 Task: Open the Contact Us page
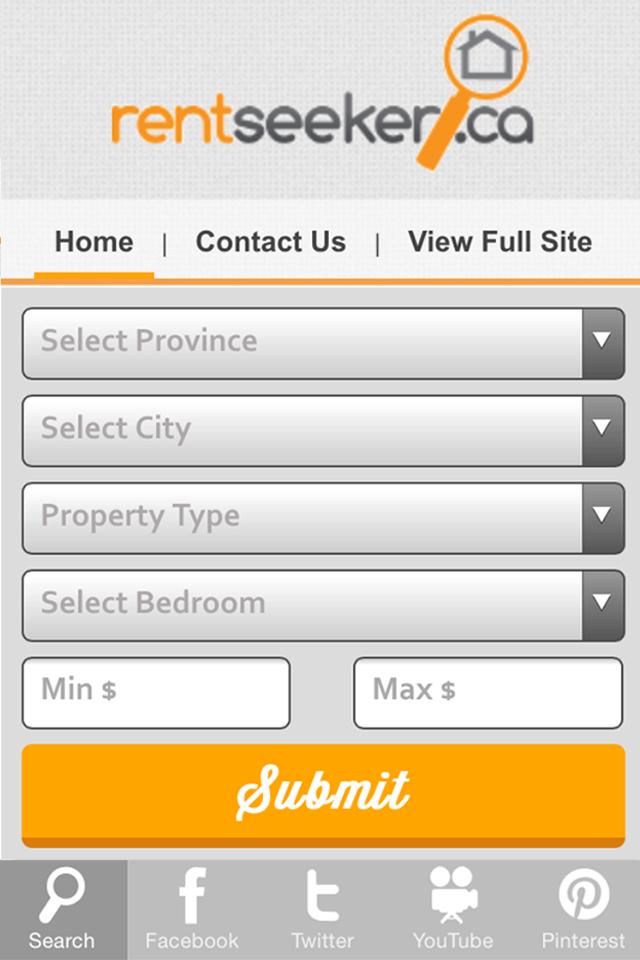(270, 242)
